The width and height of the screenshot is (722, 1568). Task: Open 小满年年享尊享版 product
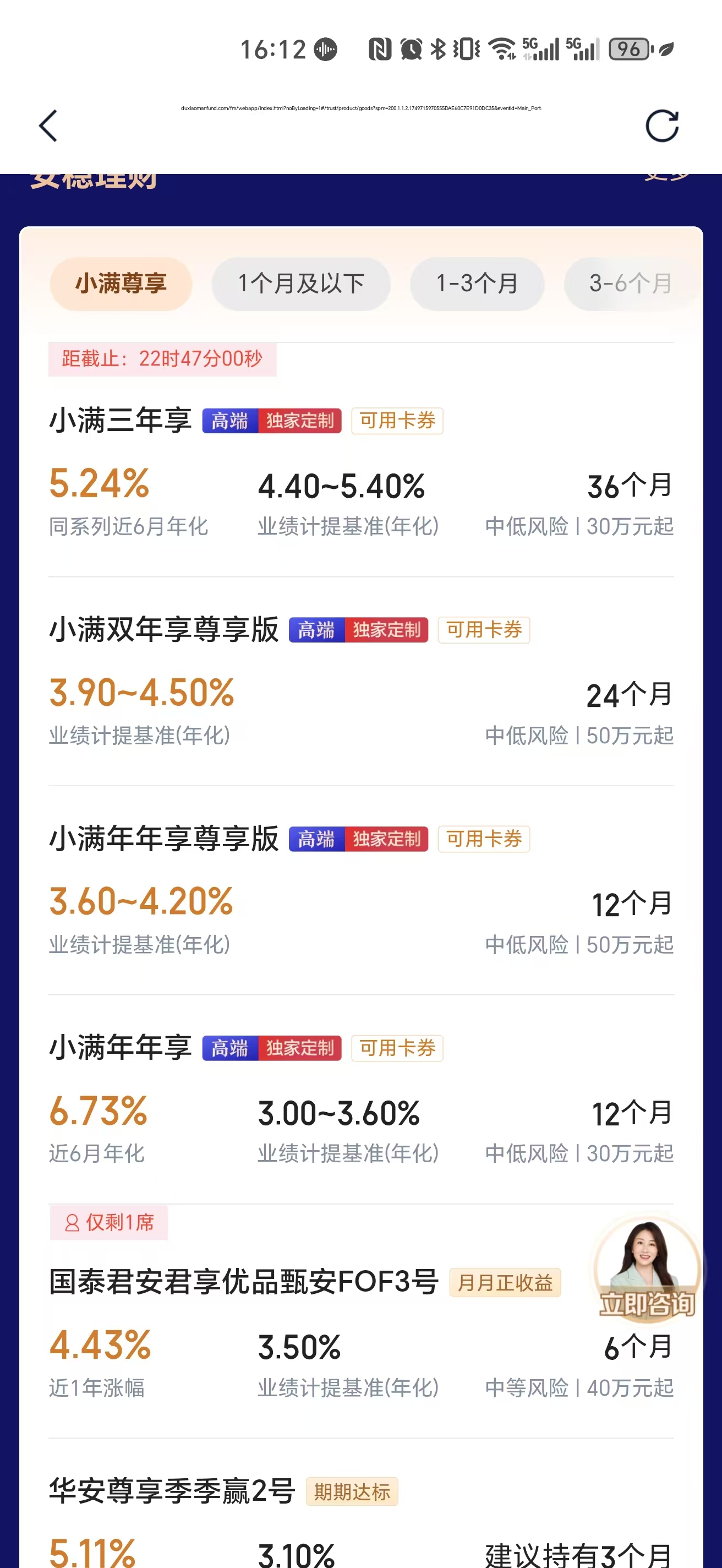pyautogui.click(x=163, y=839)
